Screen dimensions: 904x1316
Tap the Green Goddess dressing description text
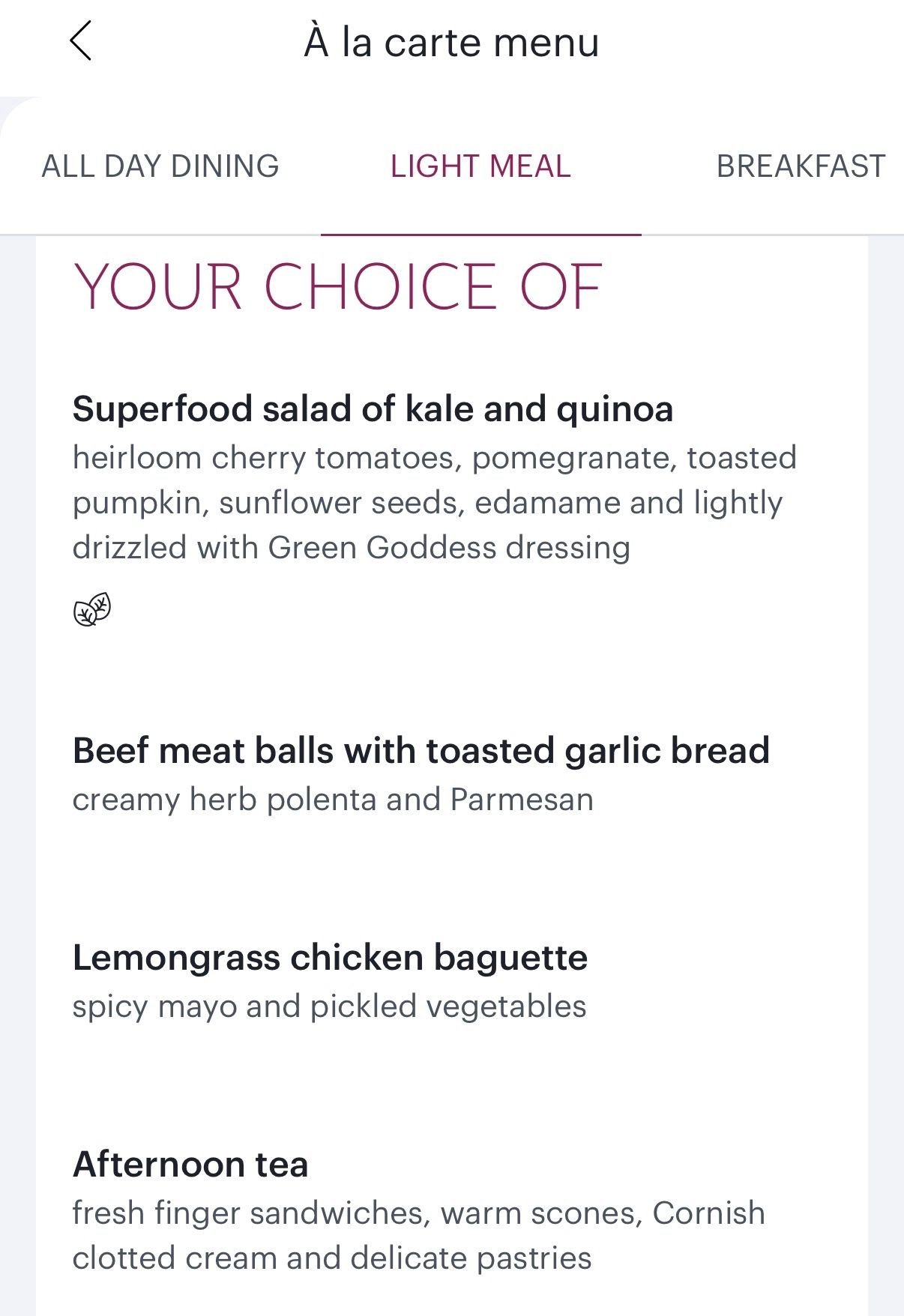tap(351, 548)
